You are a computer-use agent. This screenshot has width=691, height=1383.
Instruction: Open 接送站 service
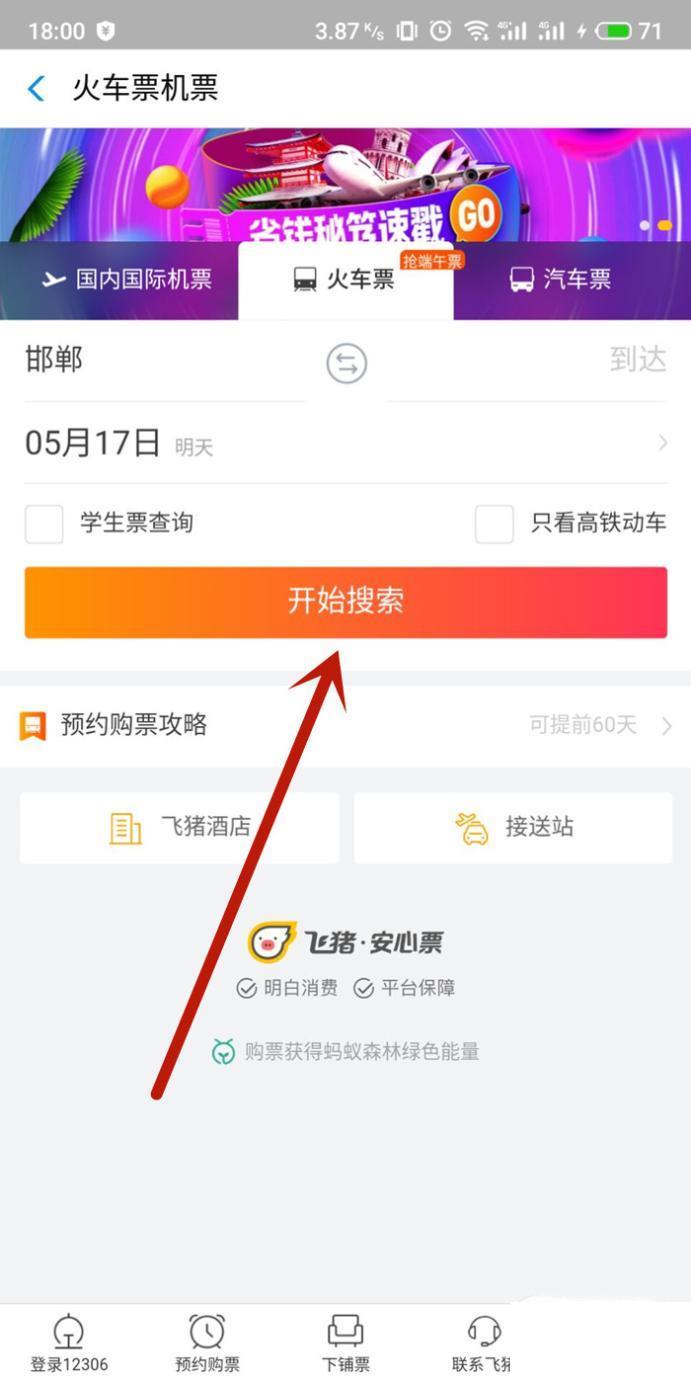tap(513, 828)
